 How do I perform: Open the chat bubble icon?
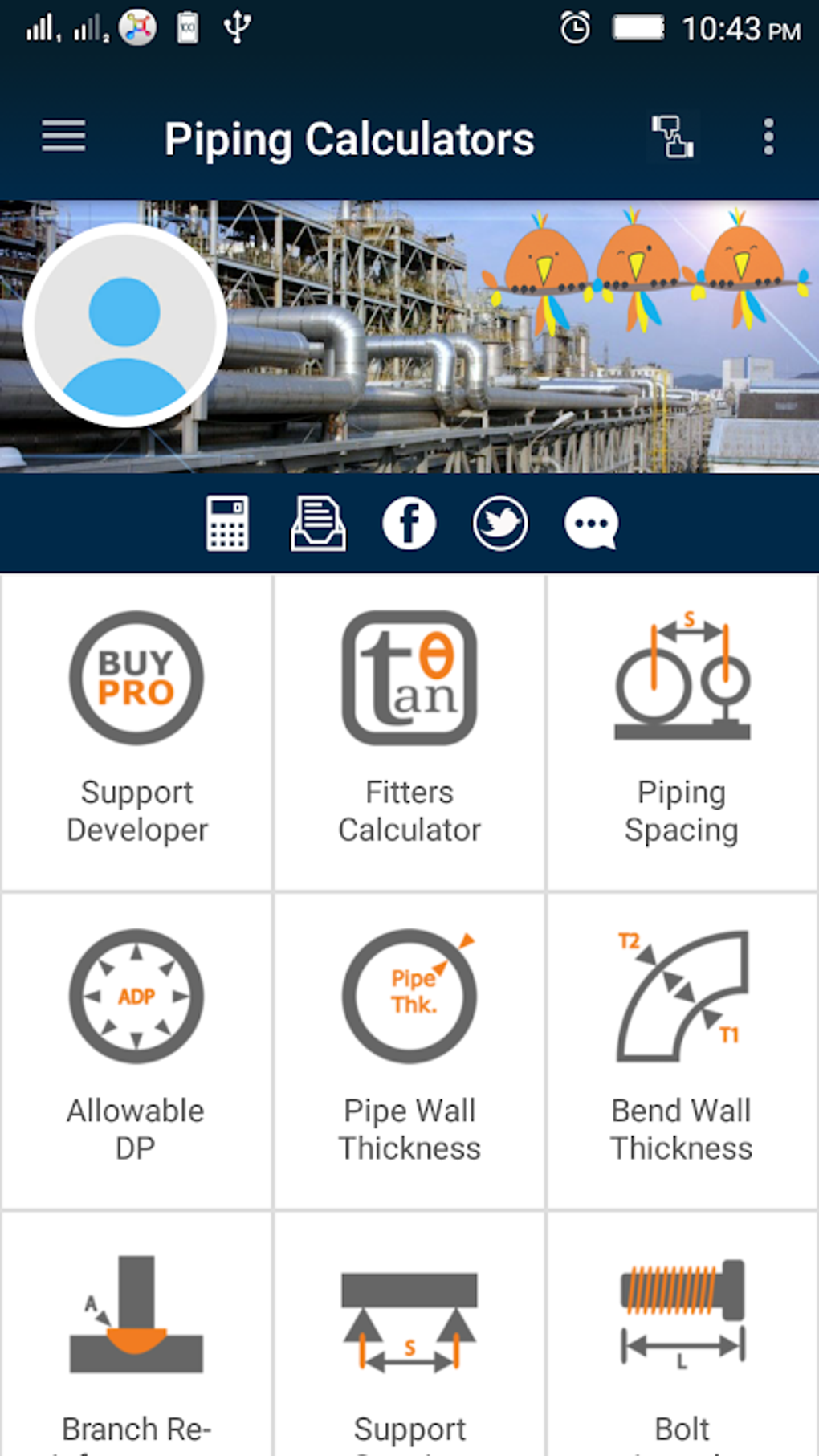(x=592, y=524)
